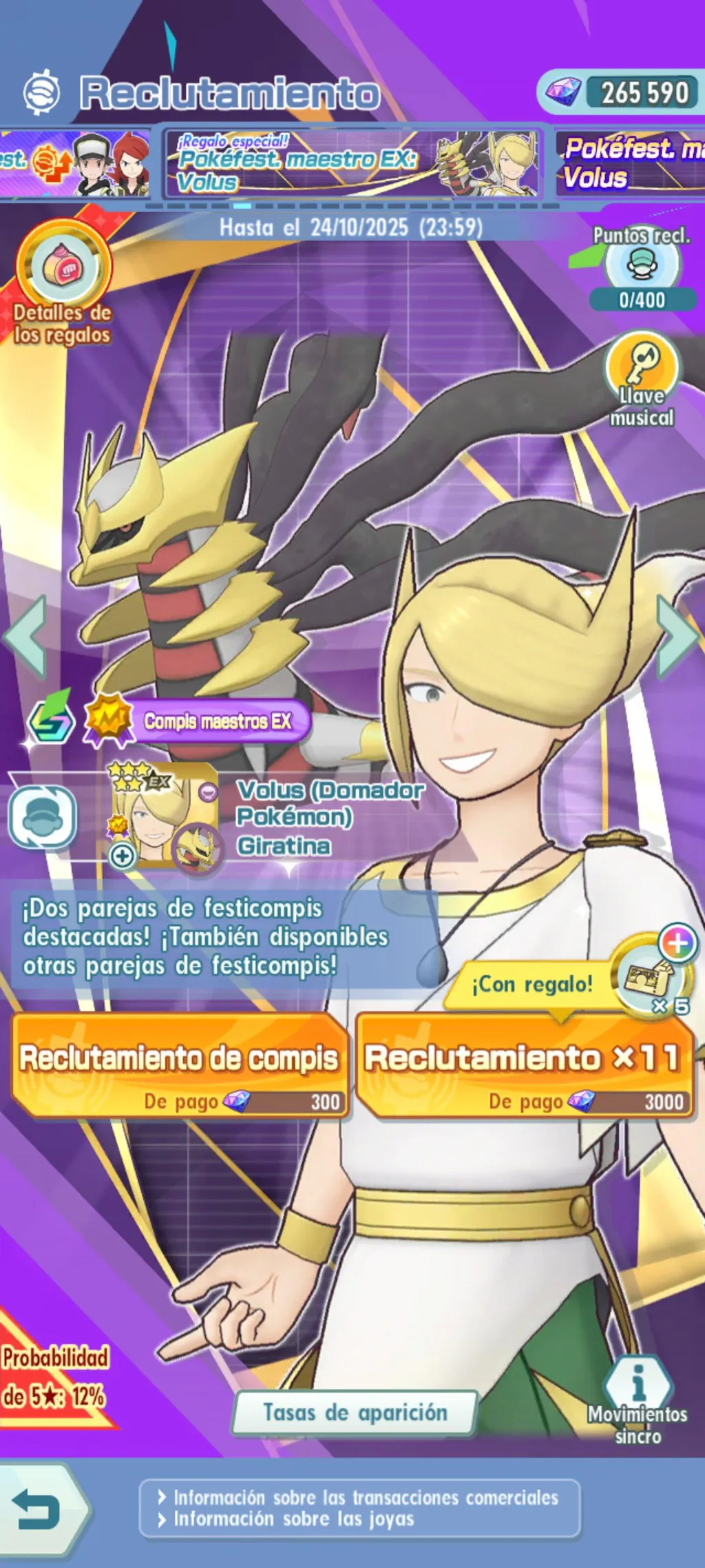Show the next banner with the right arrow
Image resolution: width=705 pixels, height=1568 pixels.
point(678,636)
